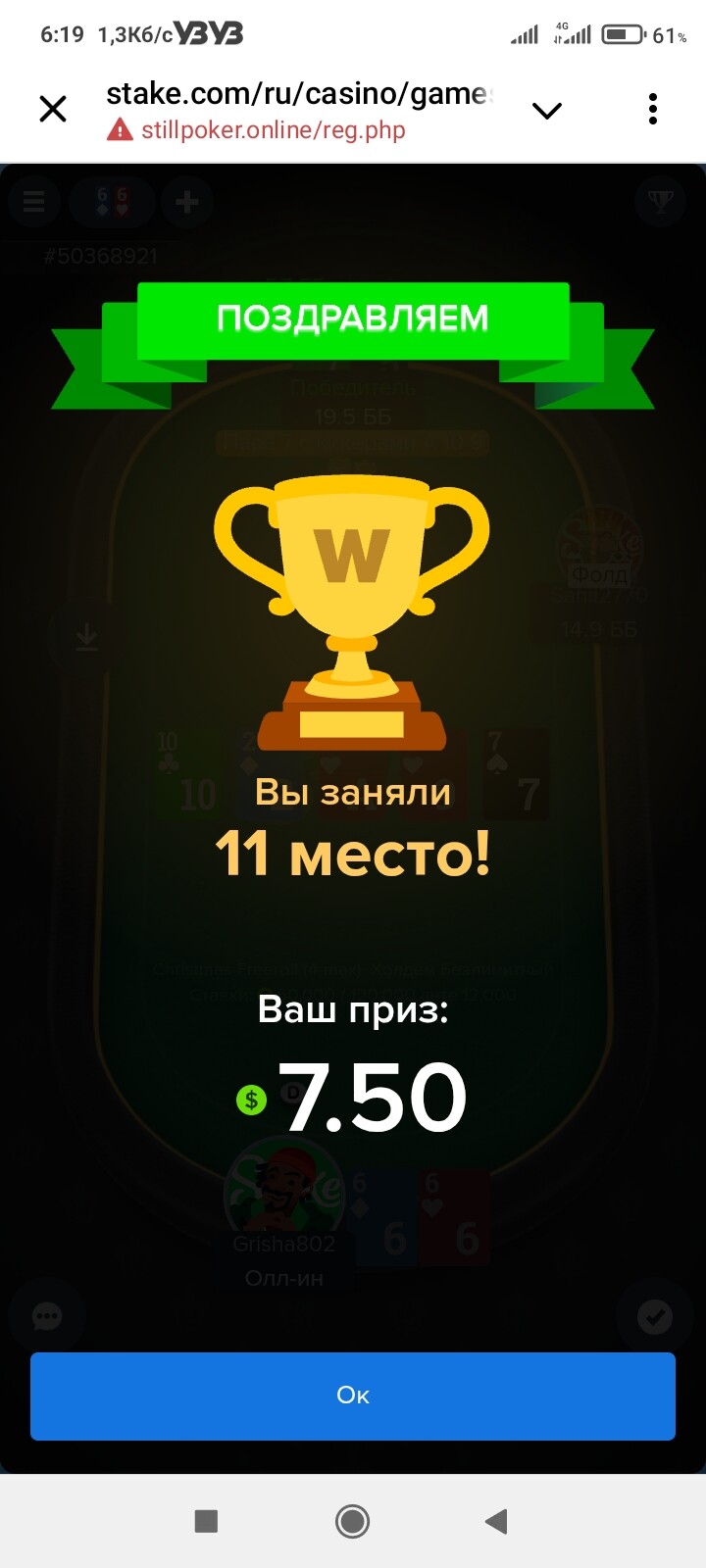Go back with the system back button
Viewport: 706px width, 1568px height.
pos(496,1521)
